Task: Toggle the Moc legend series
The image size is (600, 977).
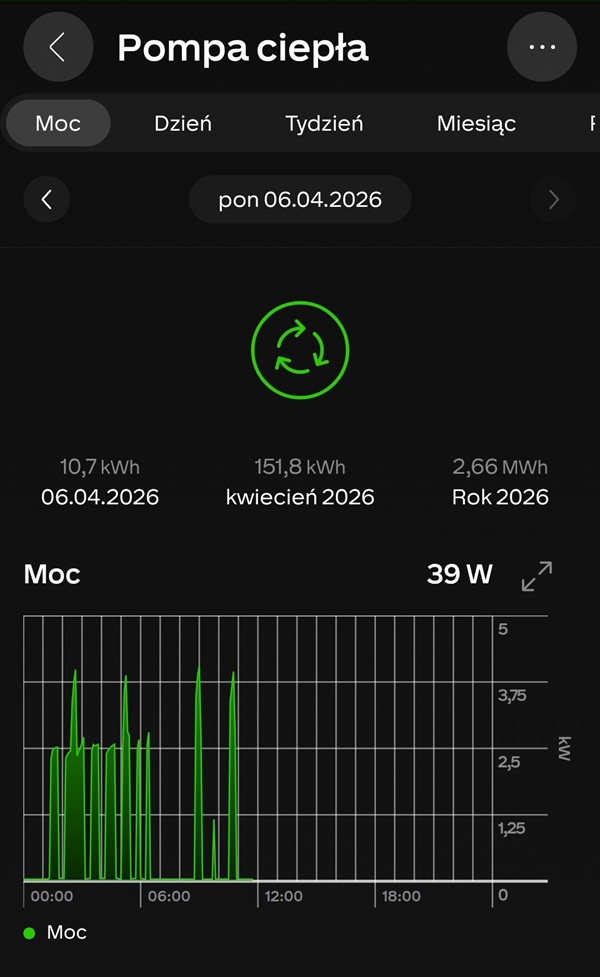Action: pyautogui.click(x=56, y=932)
